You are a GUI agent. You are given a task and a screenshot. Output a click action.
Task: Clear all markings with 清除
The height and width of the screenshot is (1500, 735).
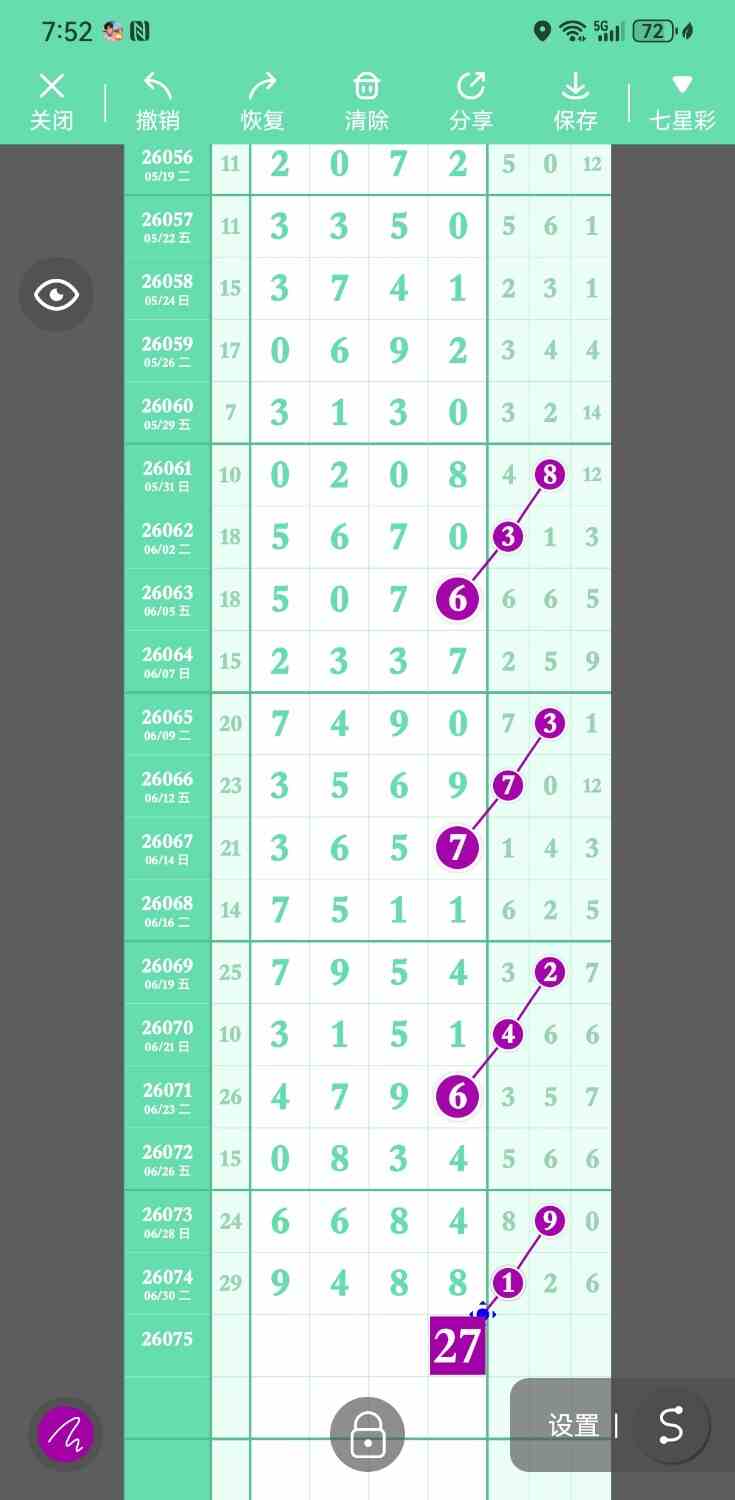pyautogui.click(x=367, y=101)
